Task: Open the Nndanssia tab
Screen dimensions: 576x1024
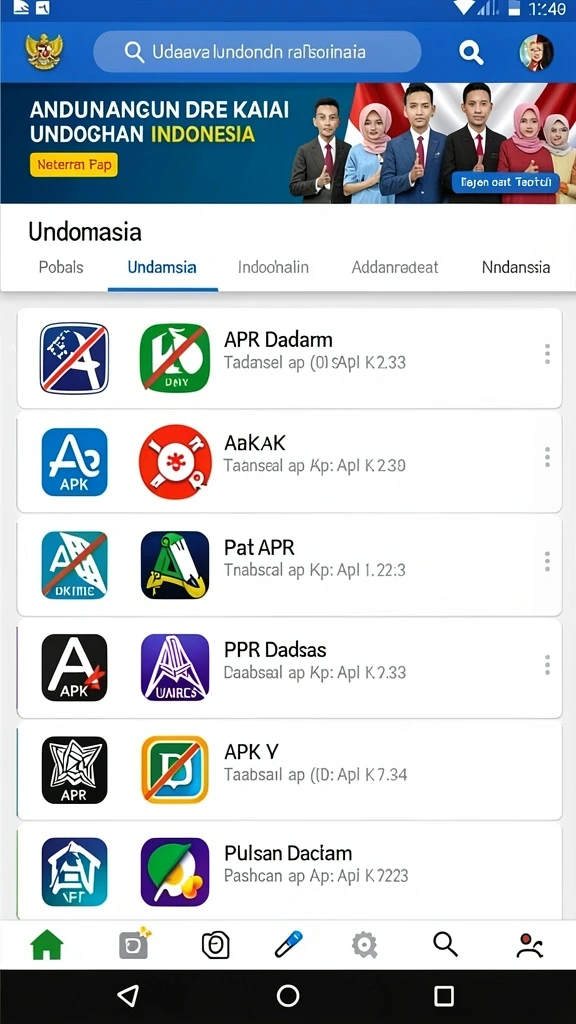Action: click(x=516, y=267)
